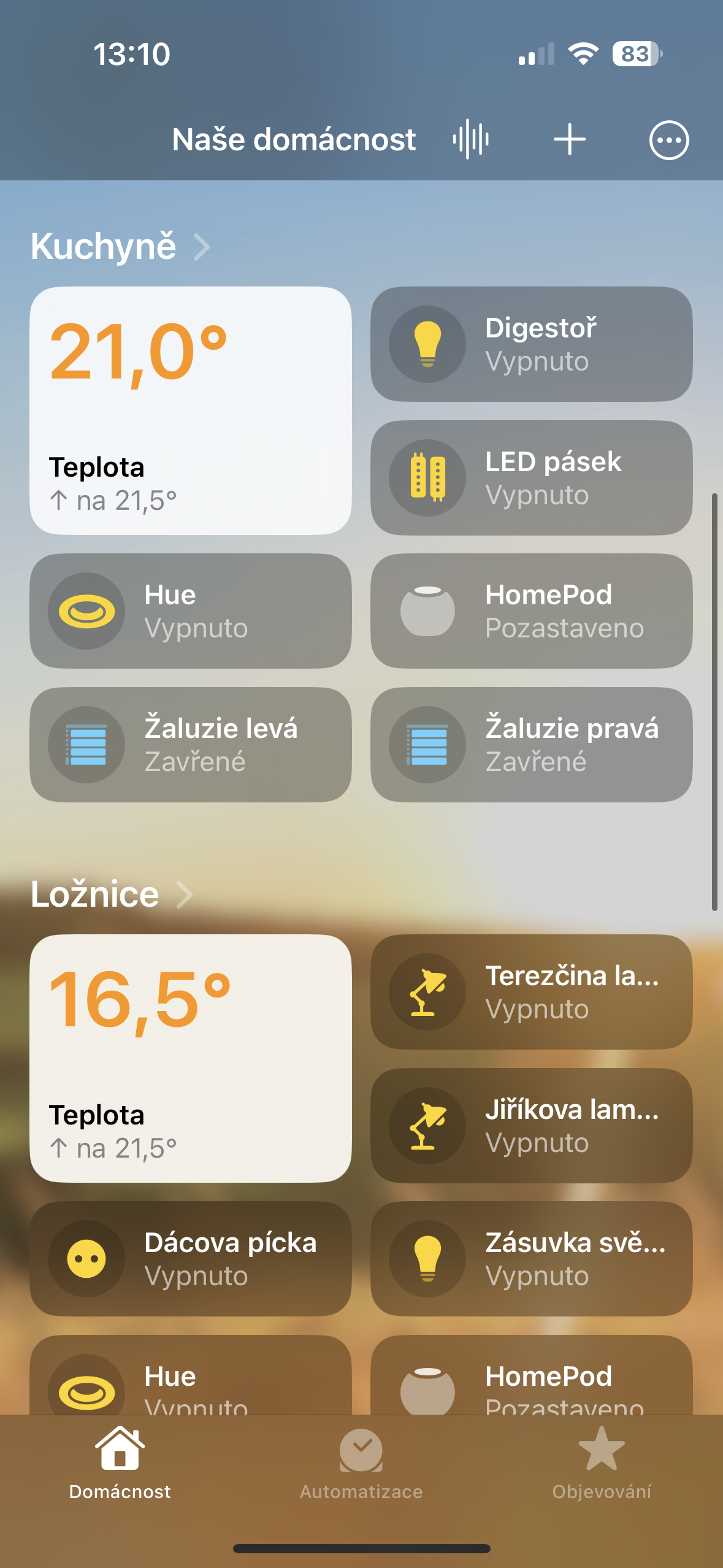Open the Ložnice 16,5° Teplota tile
This screenshot has width=723, height=1568.
pyautogui.click(x=191, y=1058)
